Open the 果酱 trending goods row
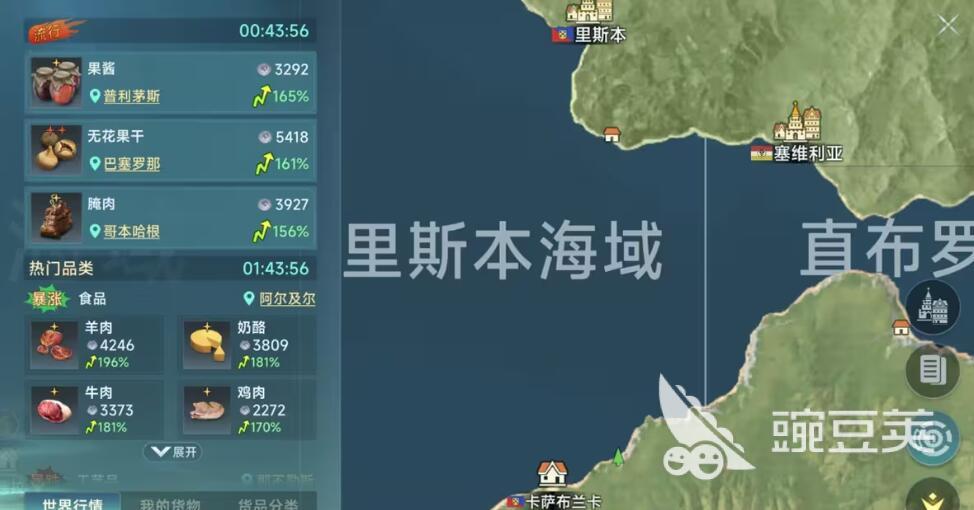974x510 pixels. pos(170,82)
